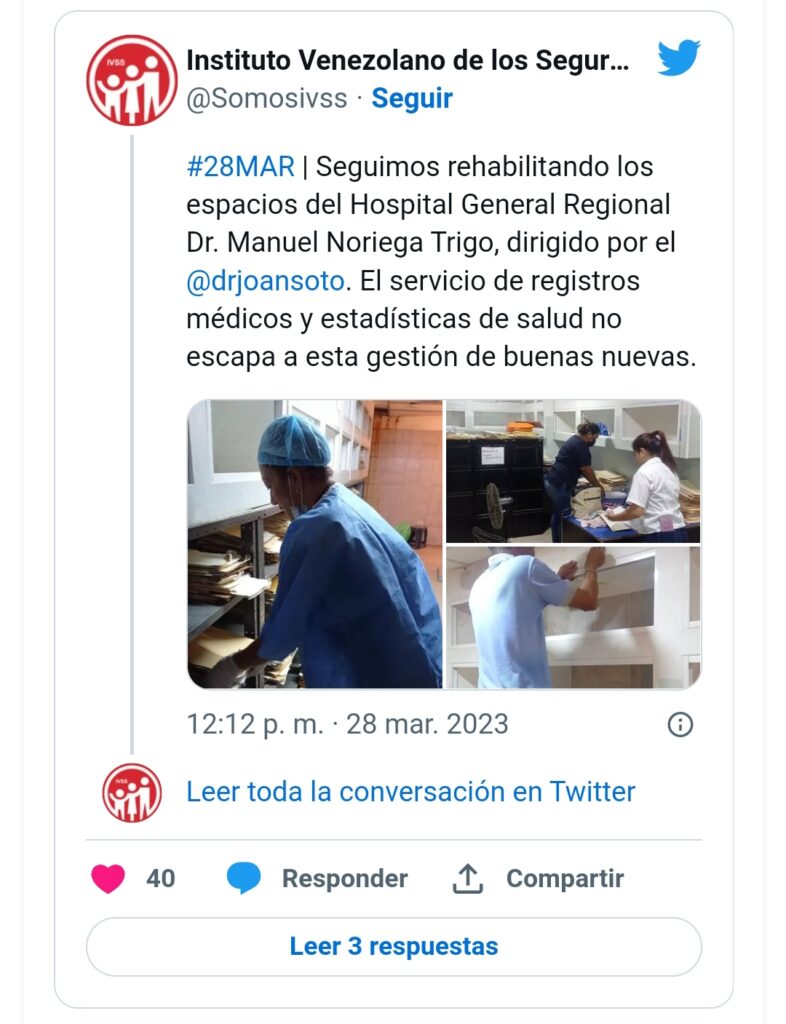View the photo of worker in blue scrubs
Viewport: 786px width, 1024px height.
[315, 543]
